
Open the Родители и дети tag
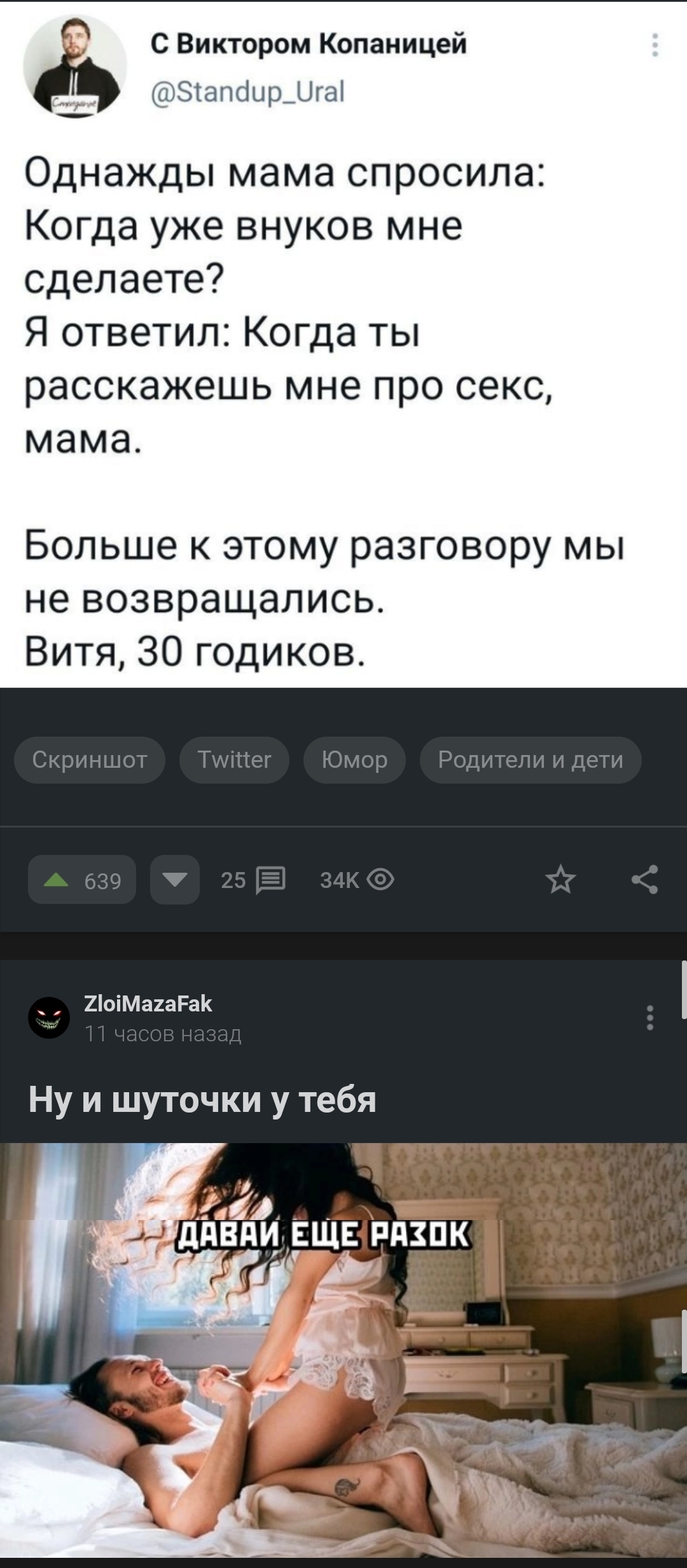(531, 760)
